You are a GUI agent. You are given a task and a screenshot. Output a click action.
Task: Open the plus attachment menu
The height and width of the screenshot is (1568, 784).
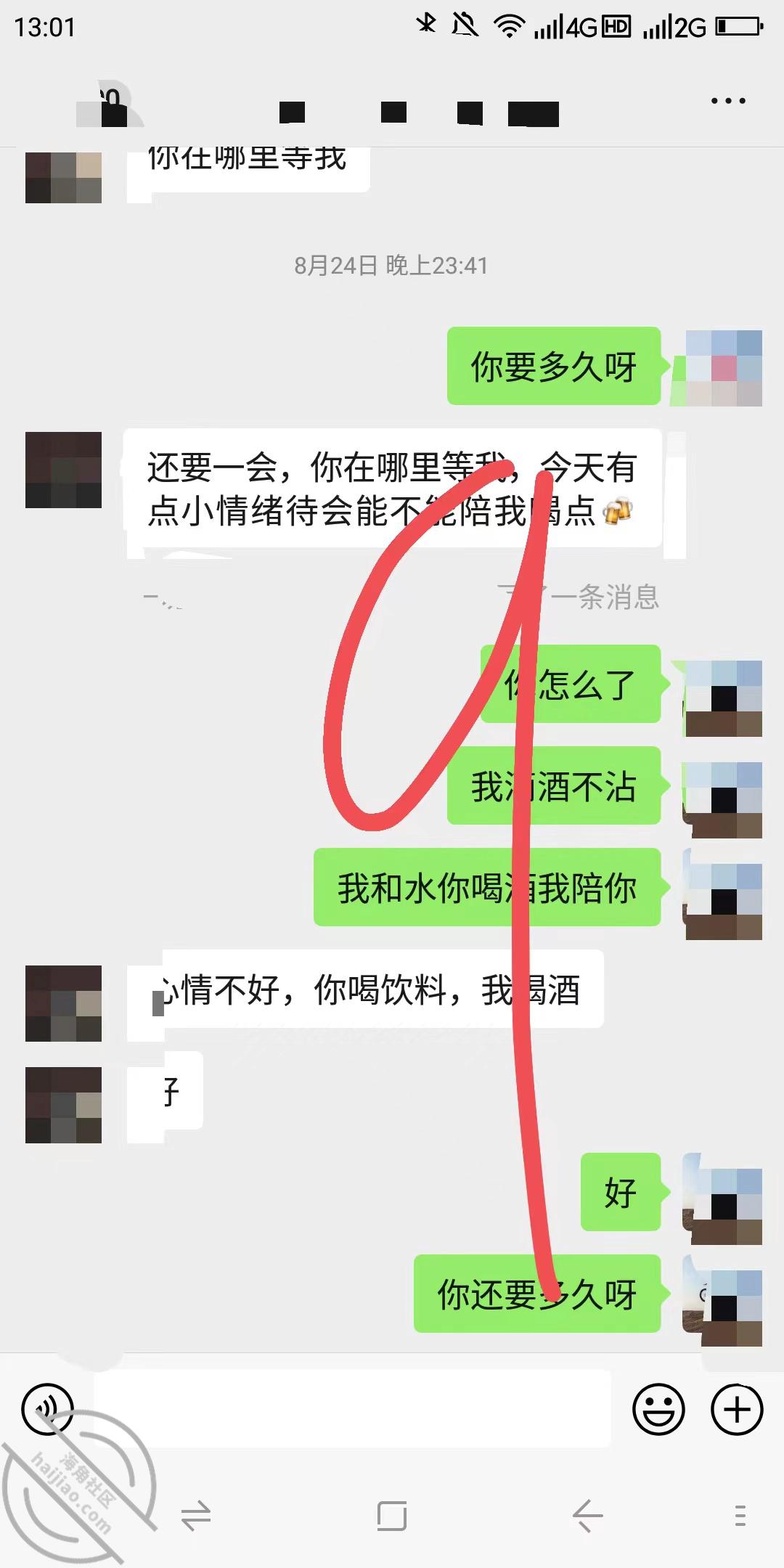(x=737, y=1410)
